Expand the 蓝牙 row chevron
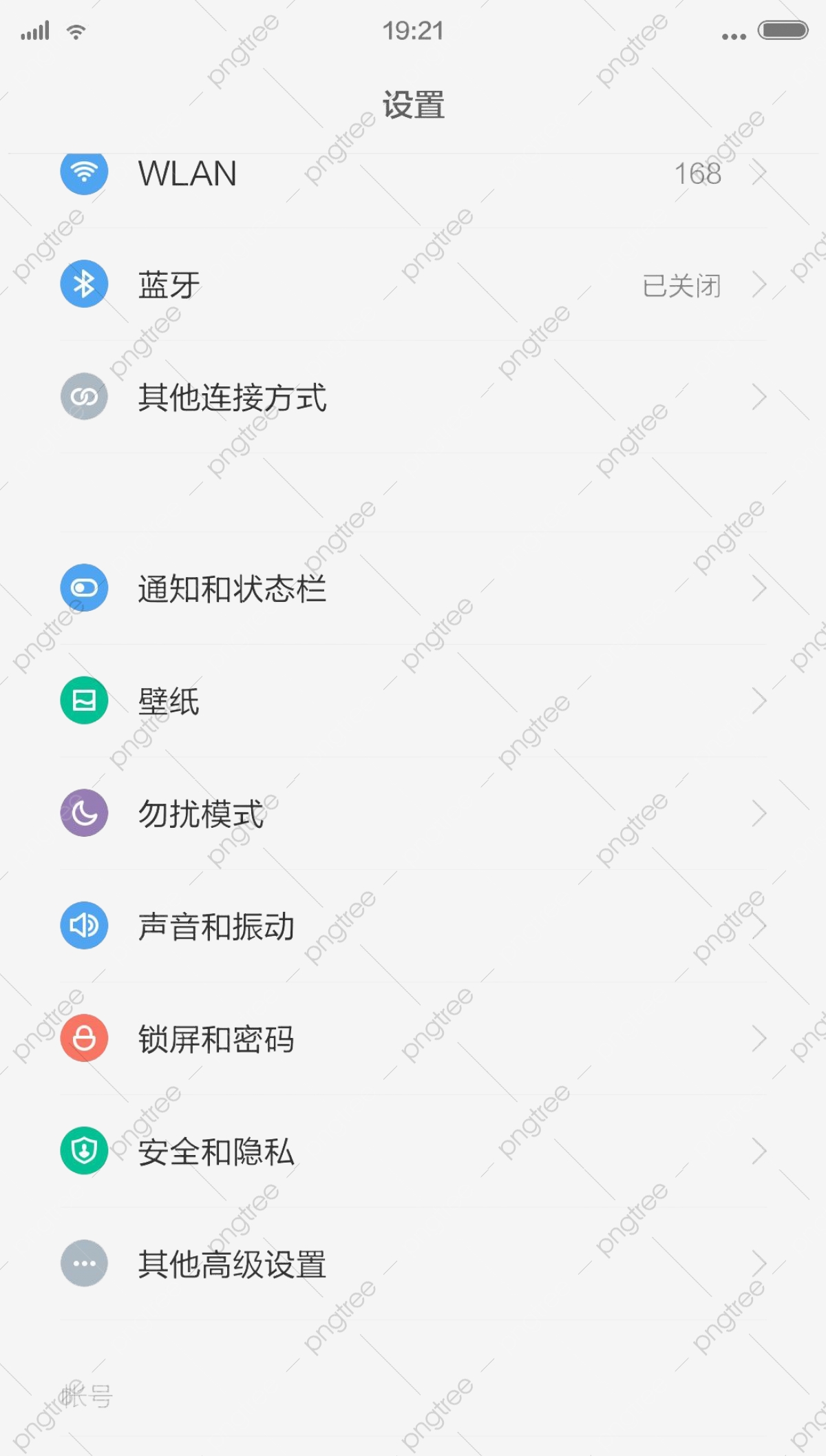 [760, 283]
